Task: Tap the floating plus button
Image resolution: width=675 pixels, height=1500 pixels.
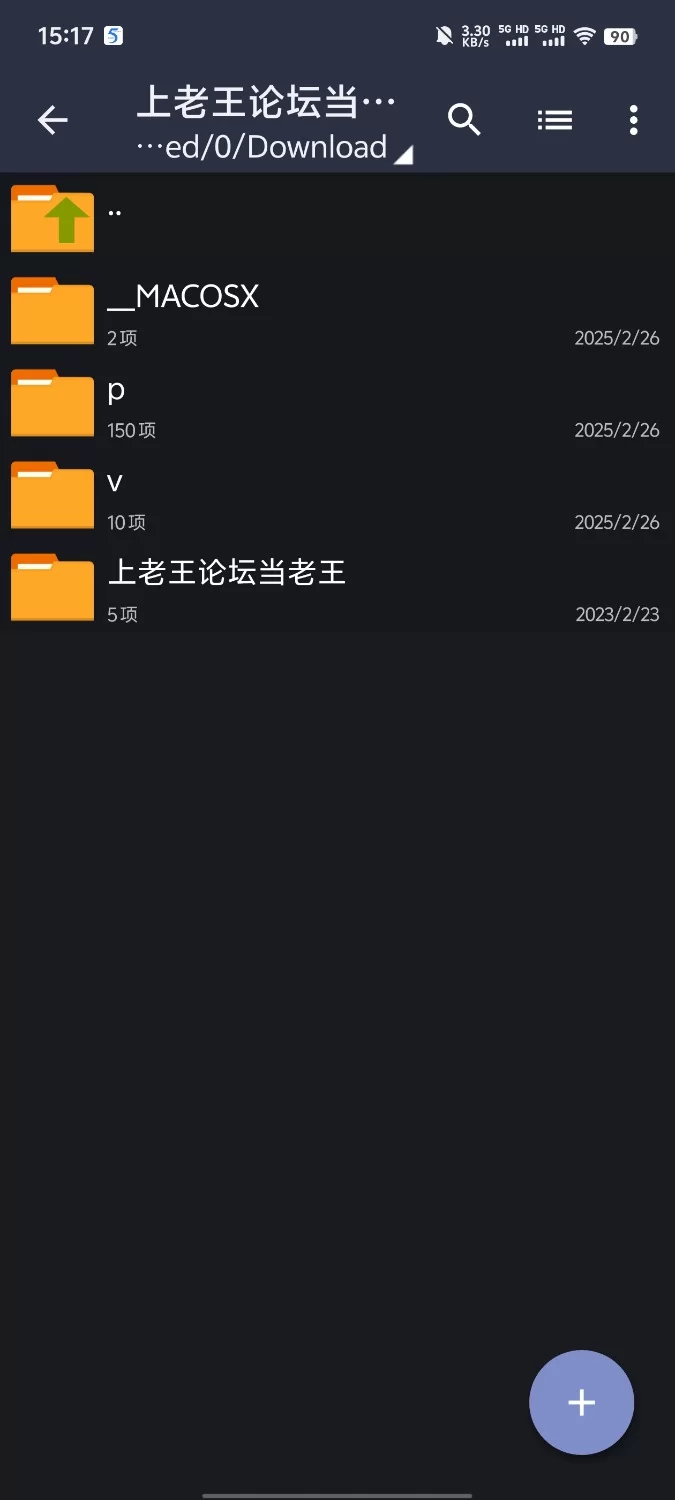Action: click(x=581, y=1402)
